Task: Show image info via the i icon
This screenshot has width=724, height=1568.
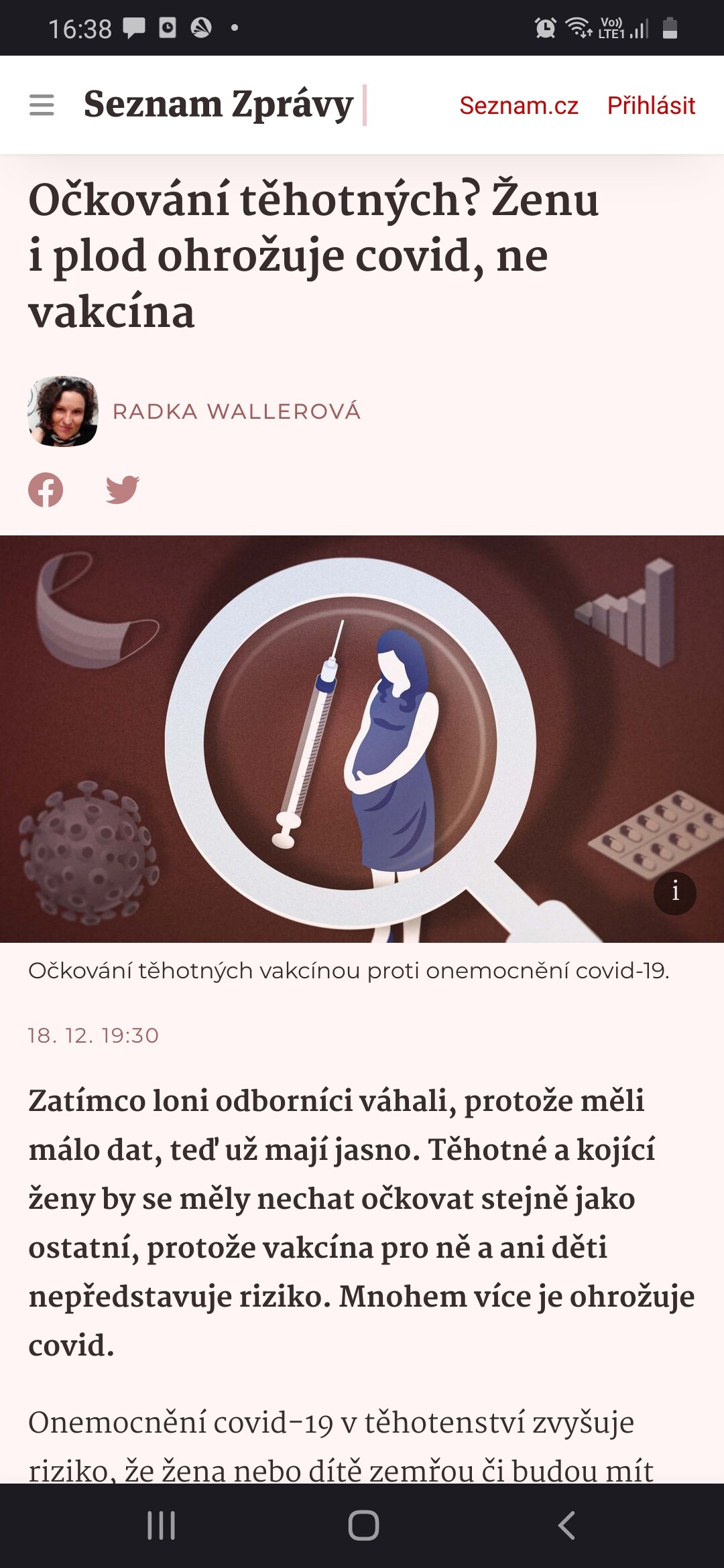Action: pyautogui.click(x=674, y=893)
